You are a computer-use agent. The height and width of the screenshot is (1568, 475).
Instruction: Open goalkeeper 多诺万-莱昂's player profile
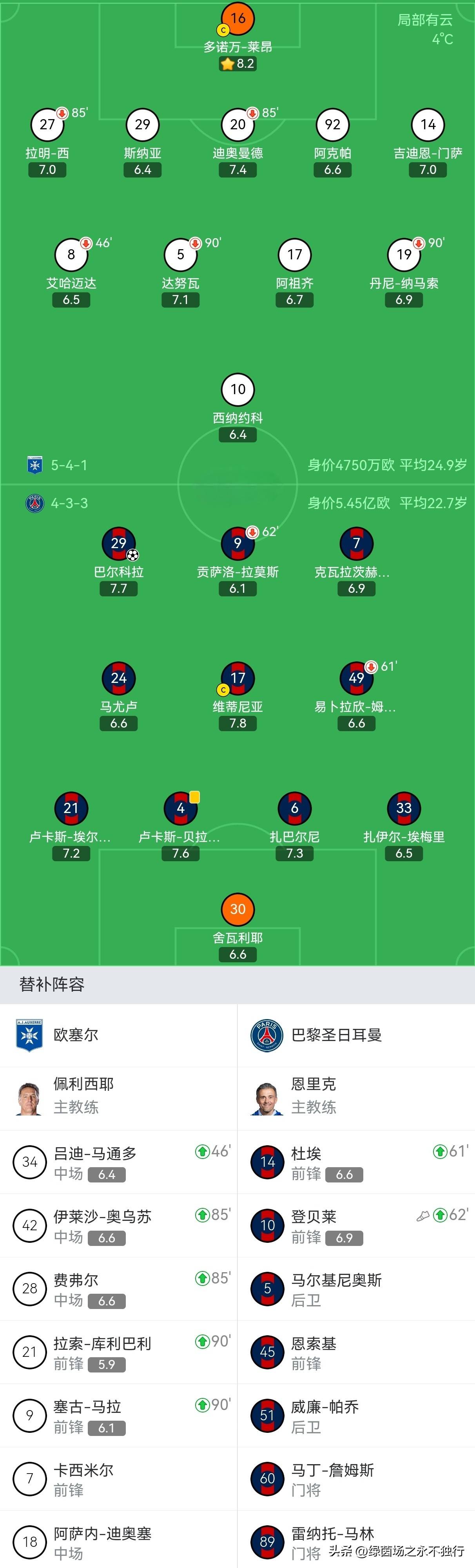pos(237,20)
